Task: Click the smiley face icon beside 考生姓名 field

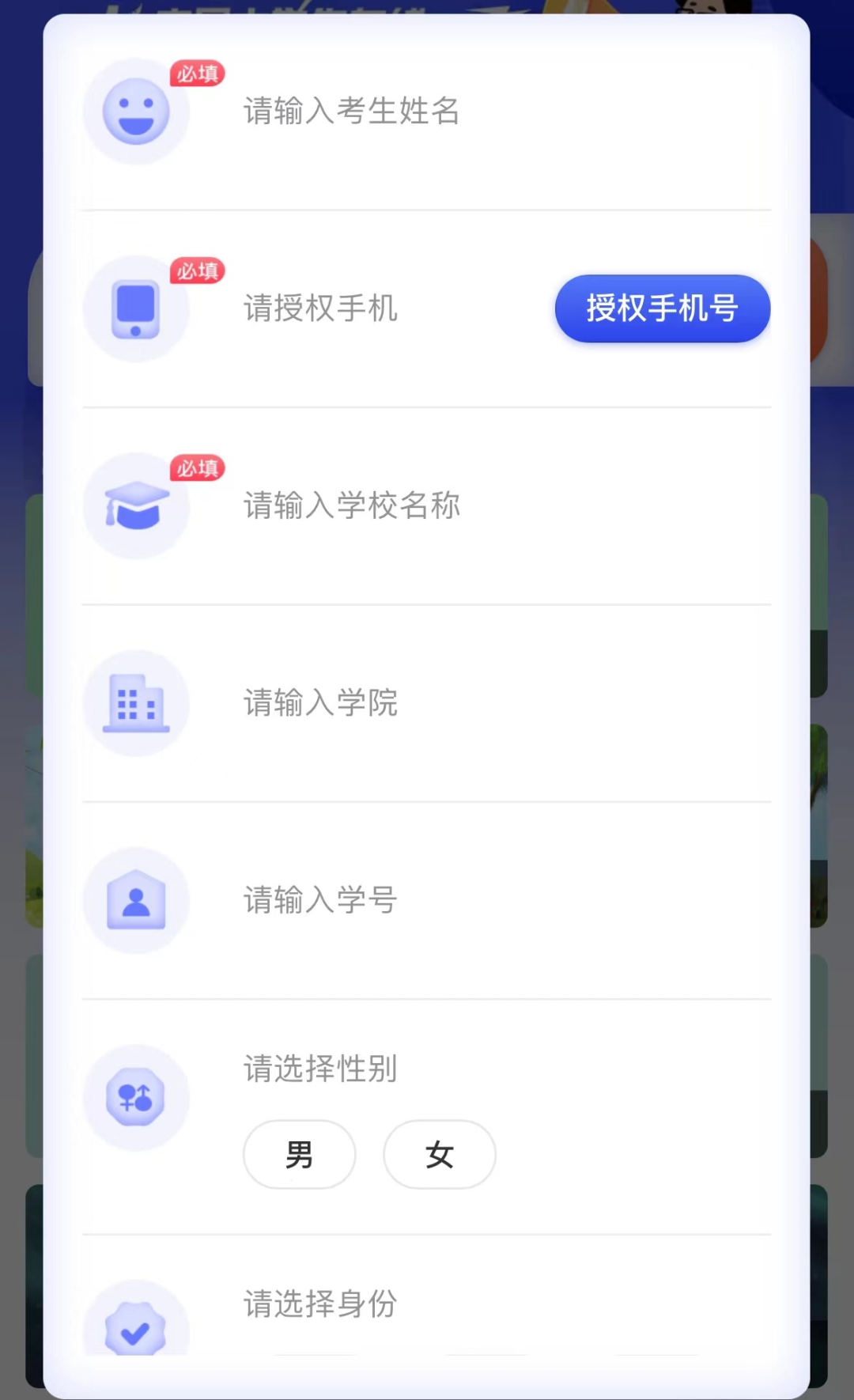Action: [x=136, y=112]
